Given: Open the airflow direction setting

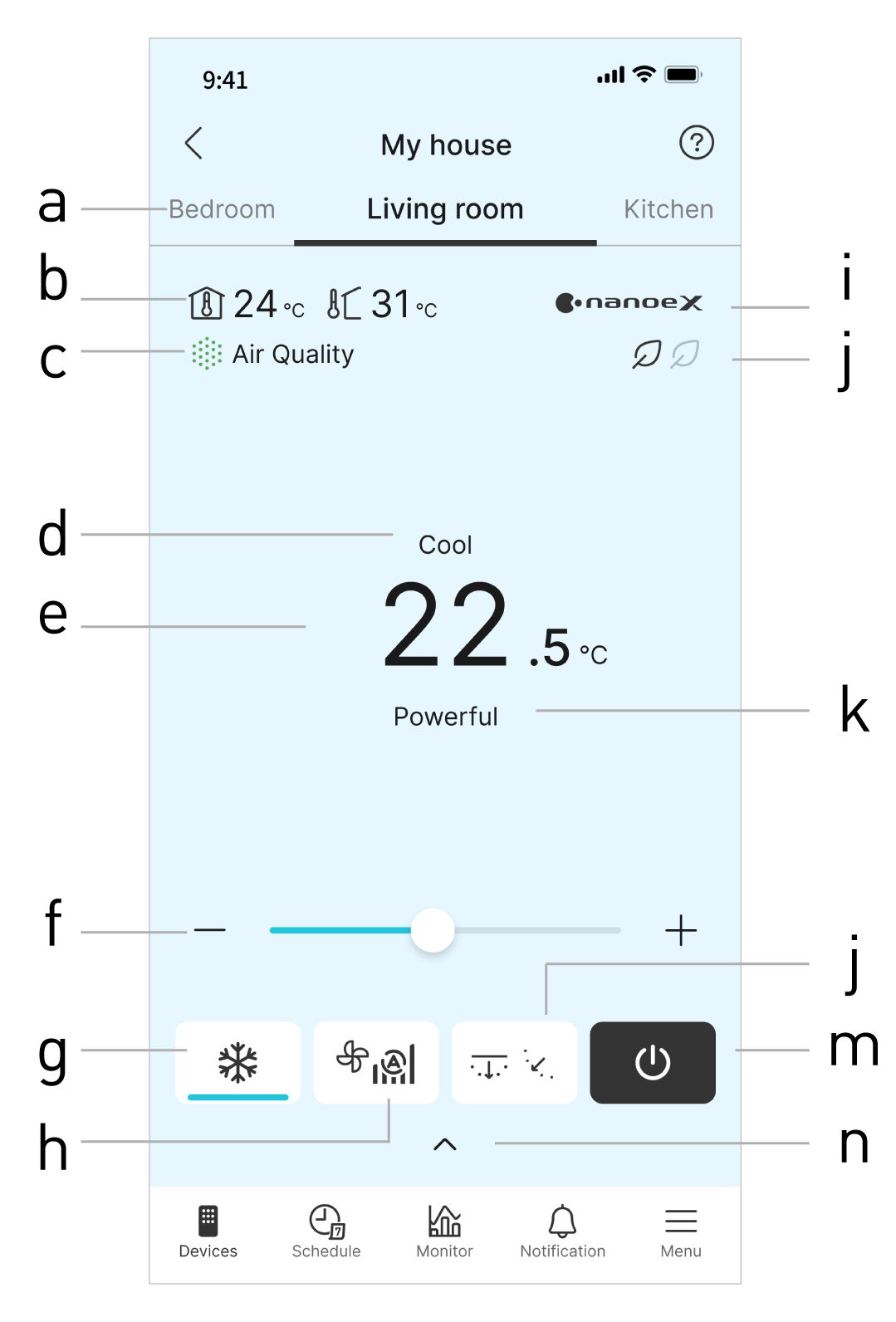Looking at the screenshot, I should coord(514,1063).
